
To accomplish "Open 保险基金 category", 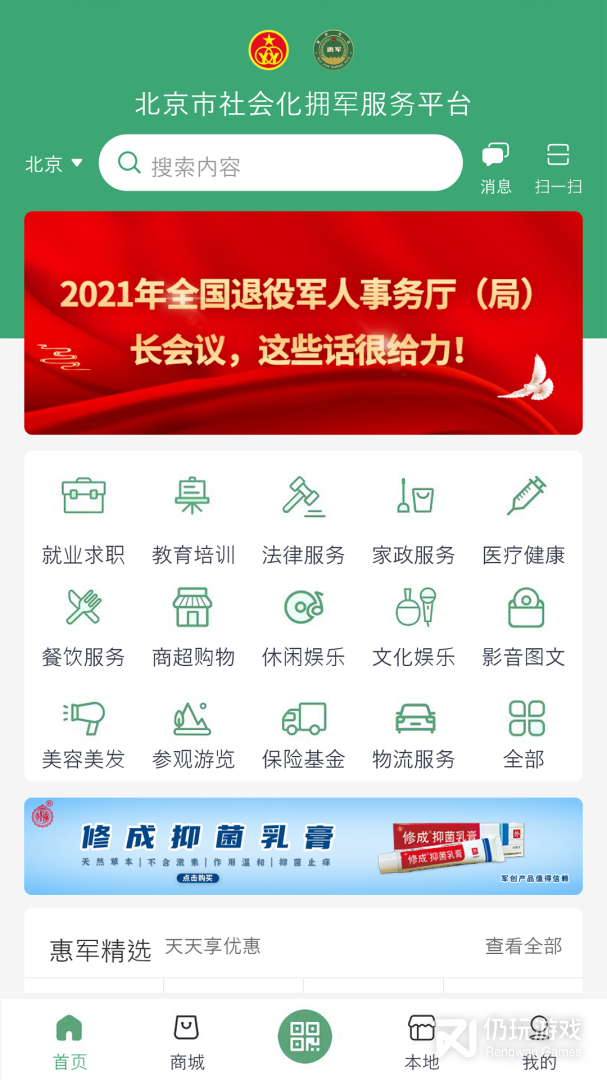I will point(303,734).
